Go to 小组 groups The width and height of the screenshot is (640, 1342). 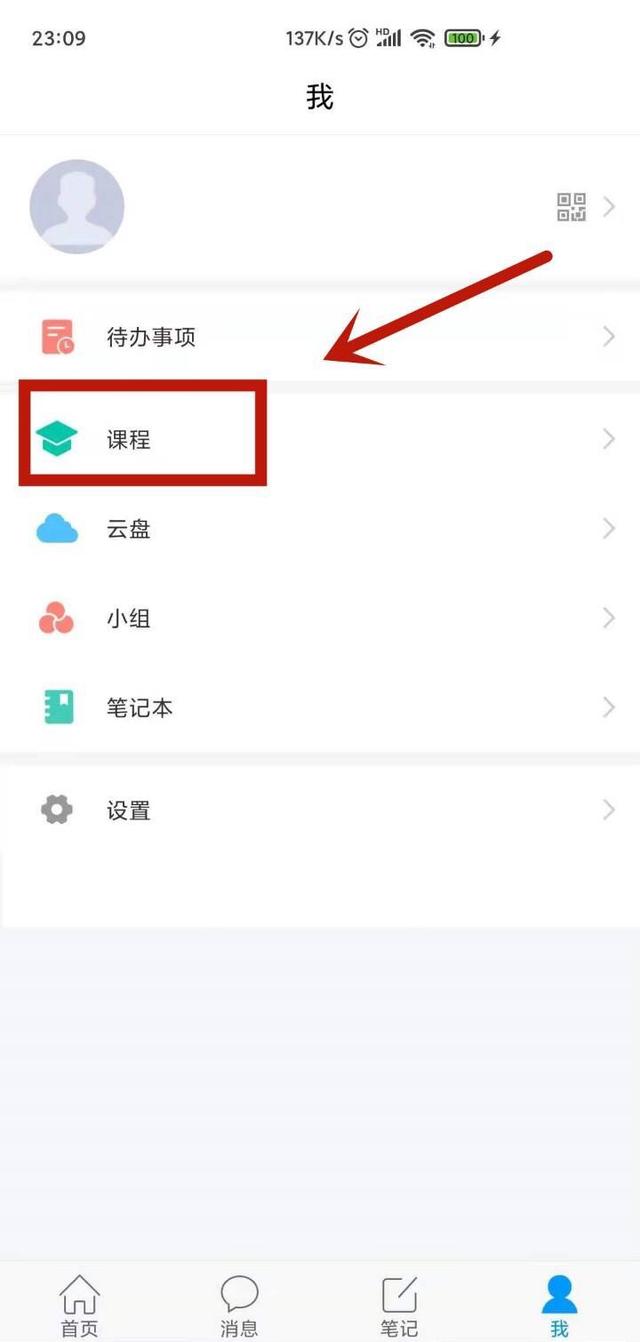320,619
